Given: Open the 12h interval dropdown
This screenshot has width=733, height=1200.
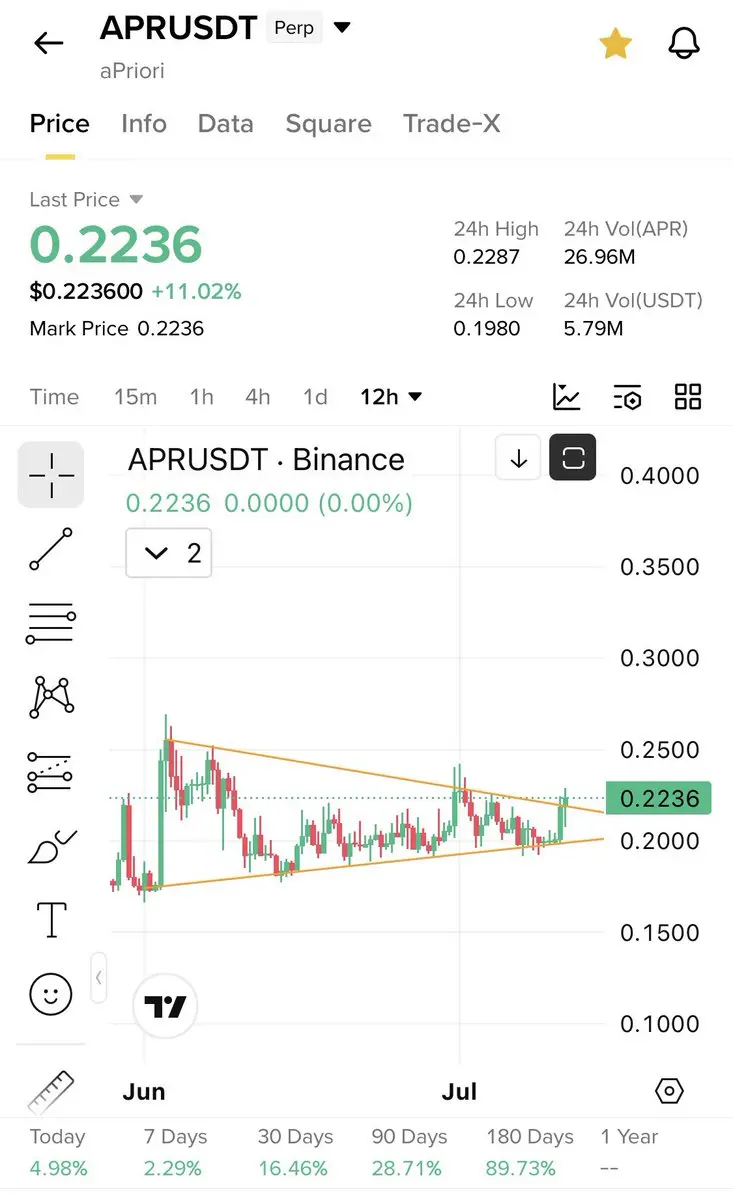Looking at the screenshot, I should pyautogui.click(x=391, y=397).
